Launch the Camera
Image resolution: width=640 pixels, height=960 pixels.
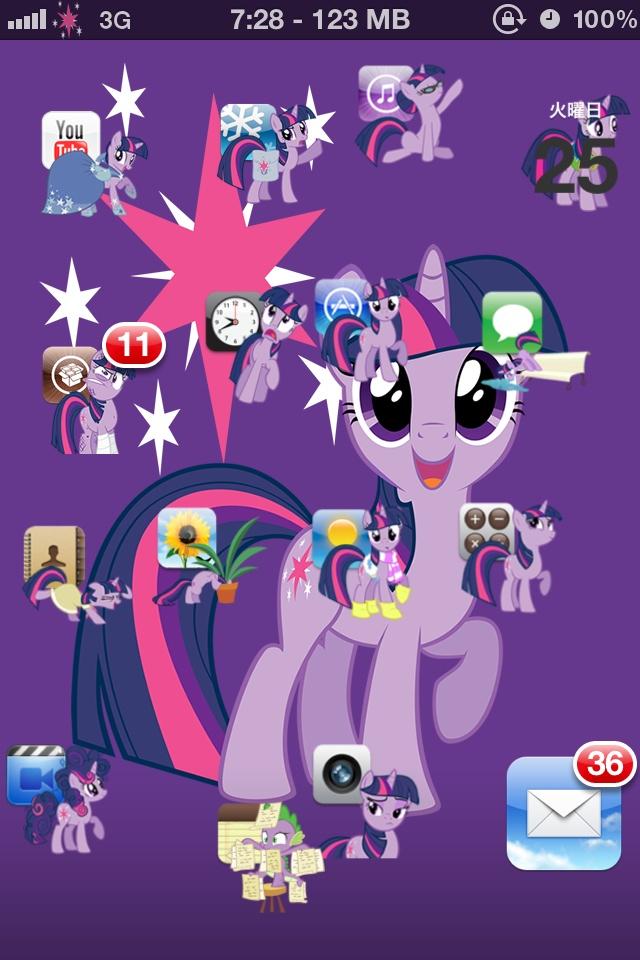pyautogui.click(x=342, y=774)
